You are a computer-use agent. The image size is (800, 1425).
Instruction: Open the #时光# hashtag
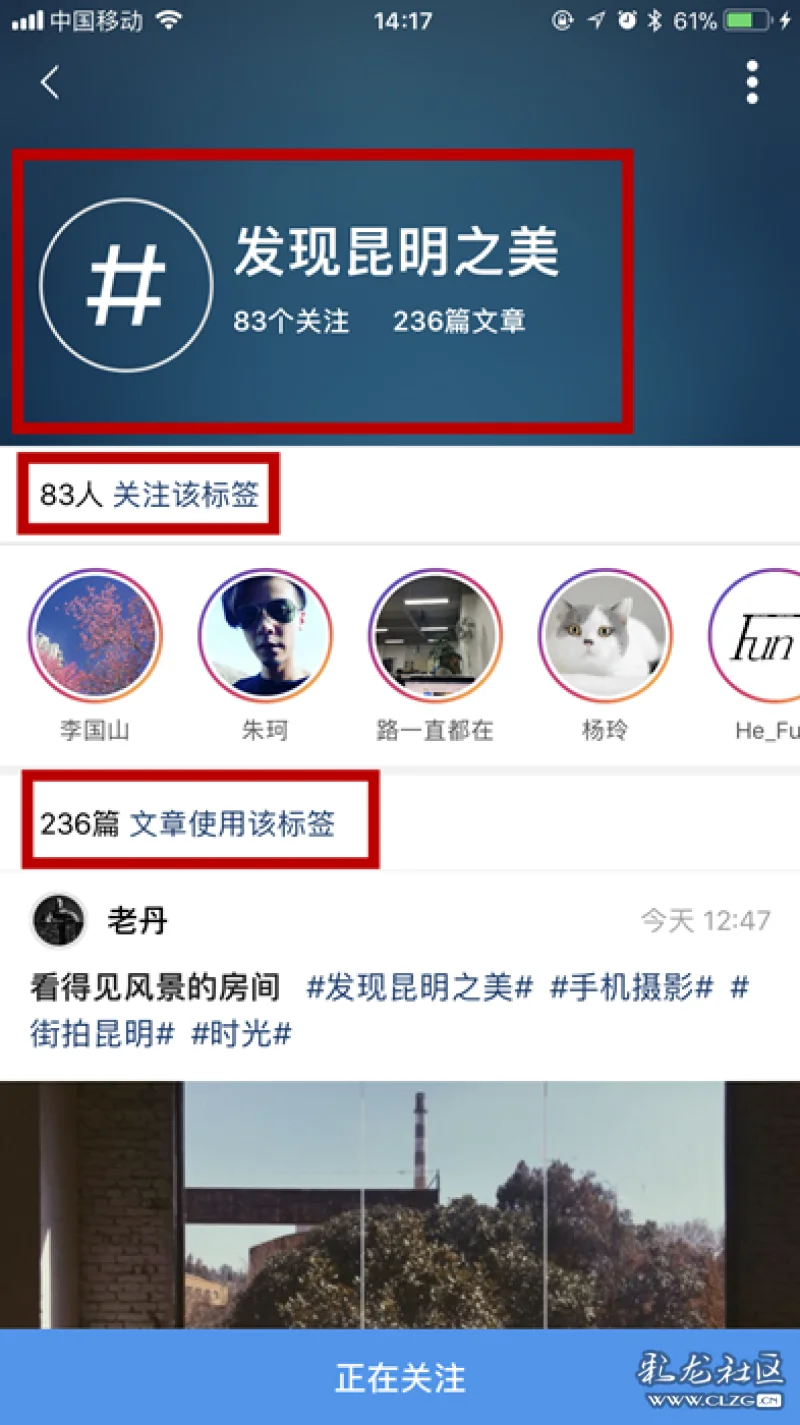pyautogui.click(x=241, y=1034)
